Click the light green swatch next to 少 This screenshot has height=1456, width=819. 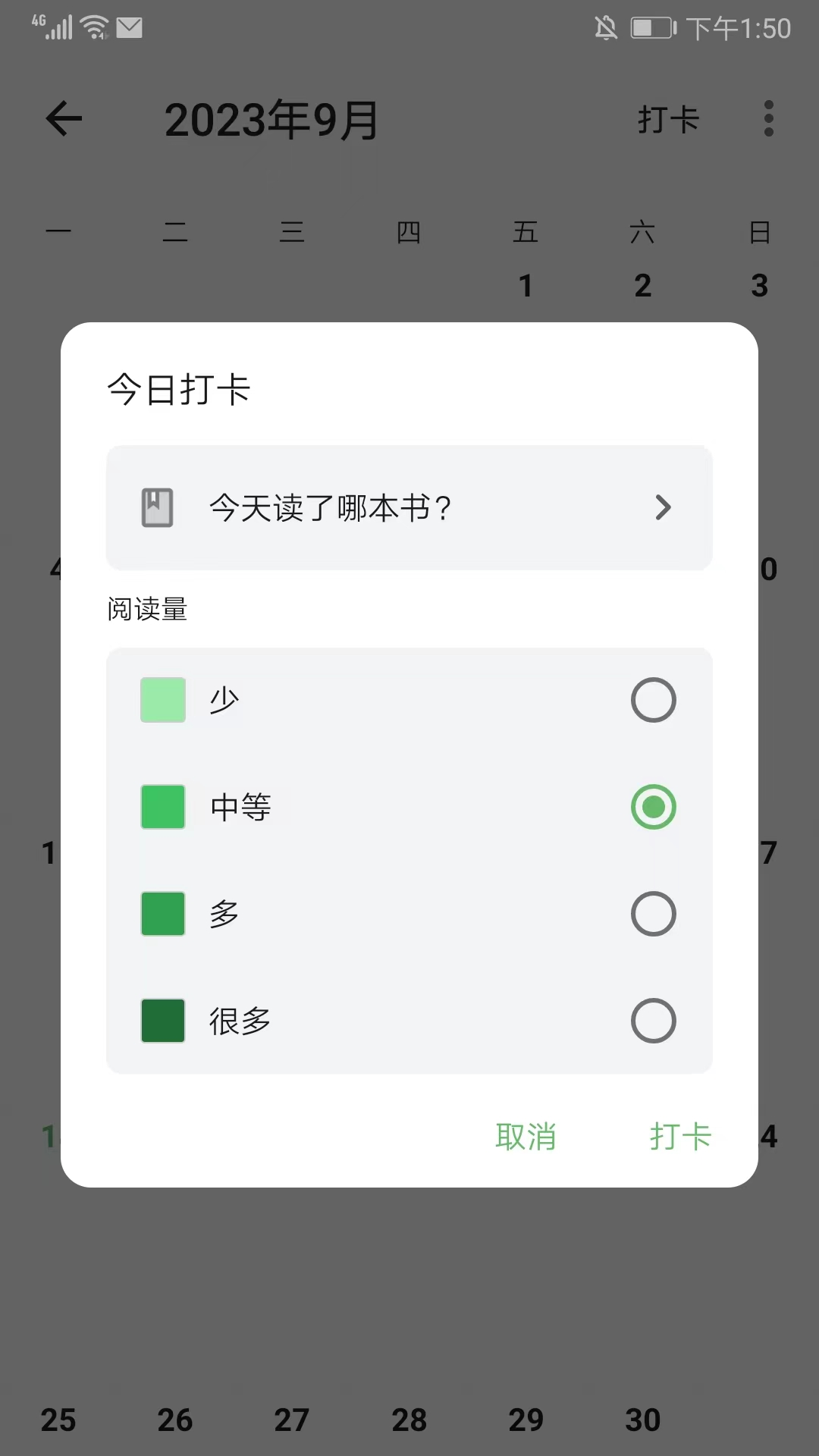[162, 700]
